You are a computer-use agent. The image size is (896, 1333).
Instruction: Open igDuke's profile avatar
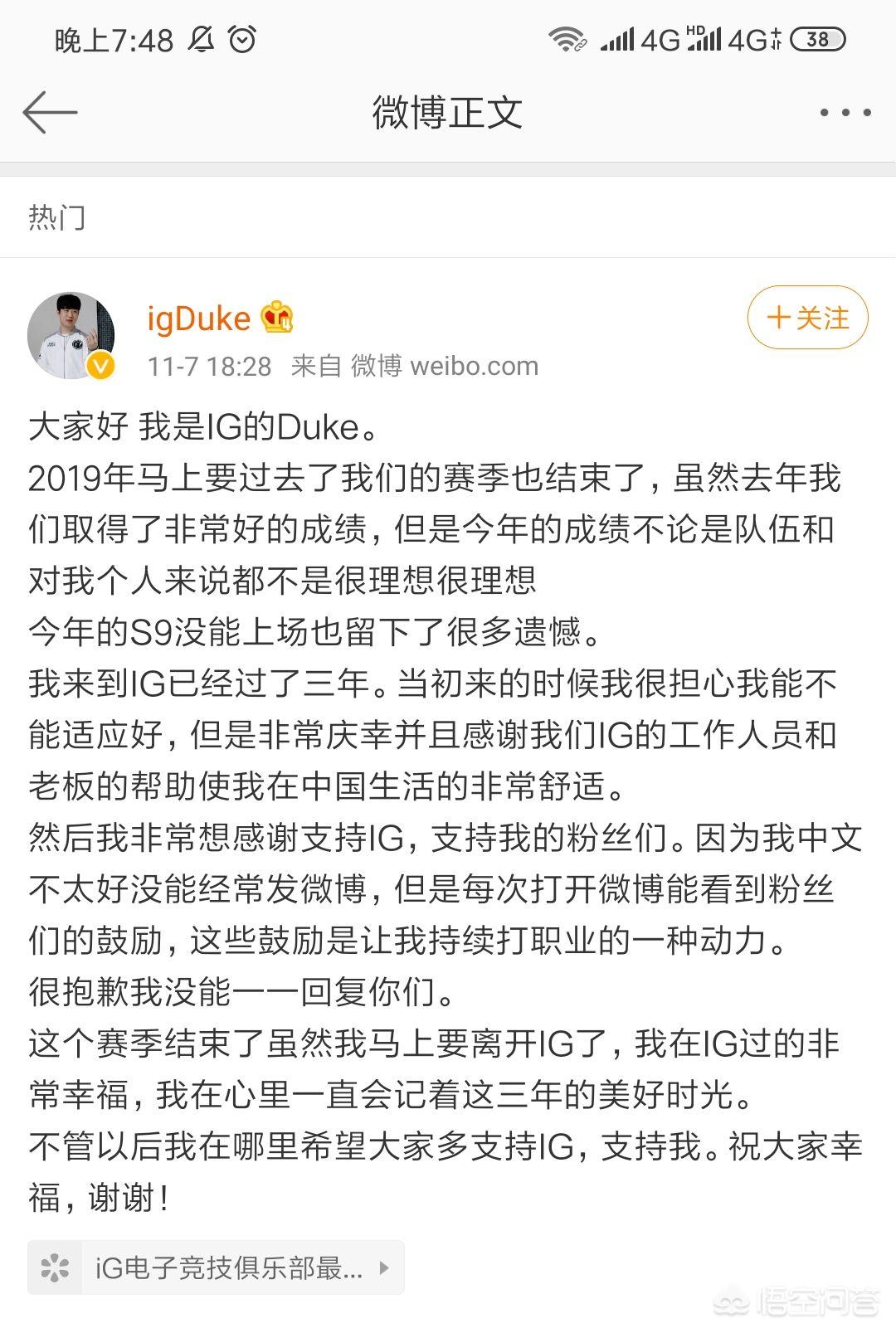(71, 335)
